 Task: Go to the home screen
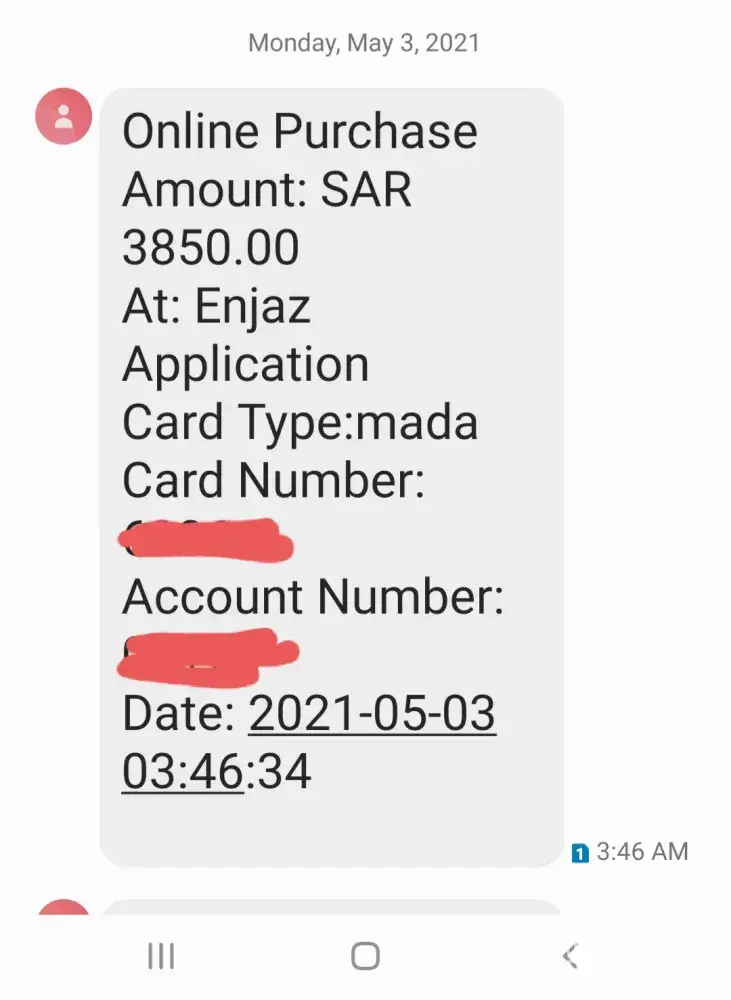tap(365, 956)
